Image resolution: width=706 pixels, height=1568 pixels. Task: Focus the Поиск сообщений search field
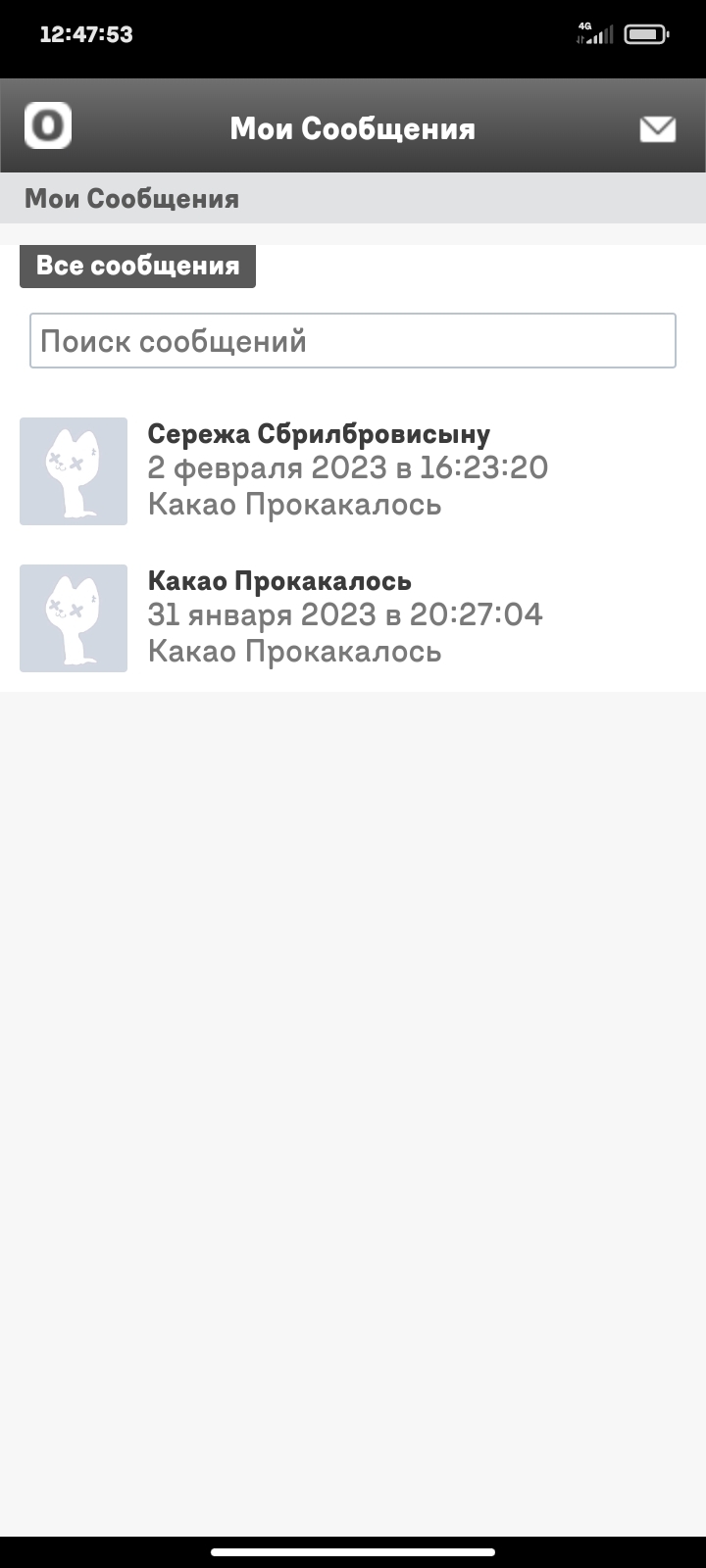pos(353,341)
